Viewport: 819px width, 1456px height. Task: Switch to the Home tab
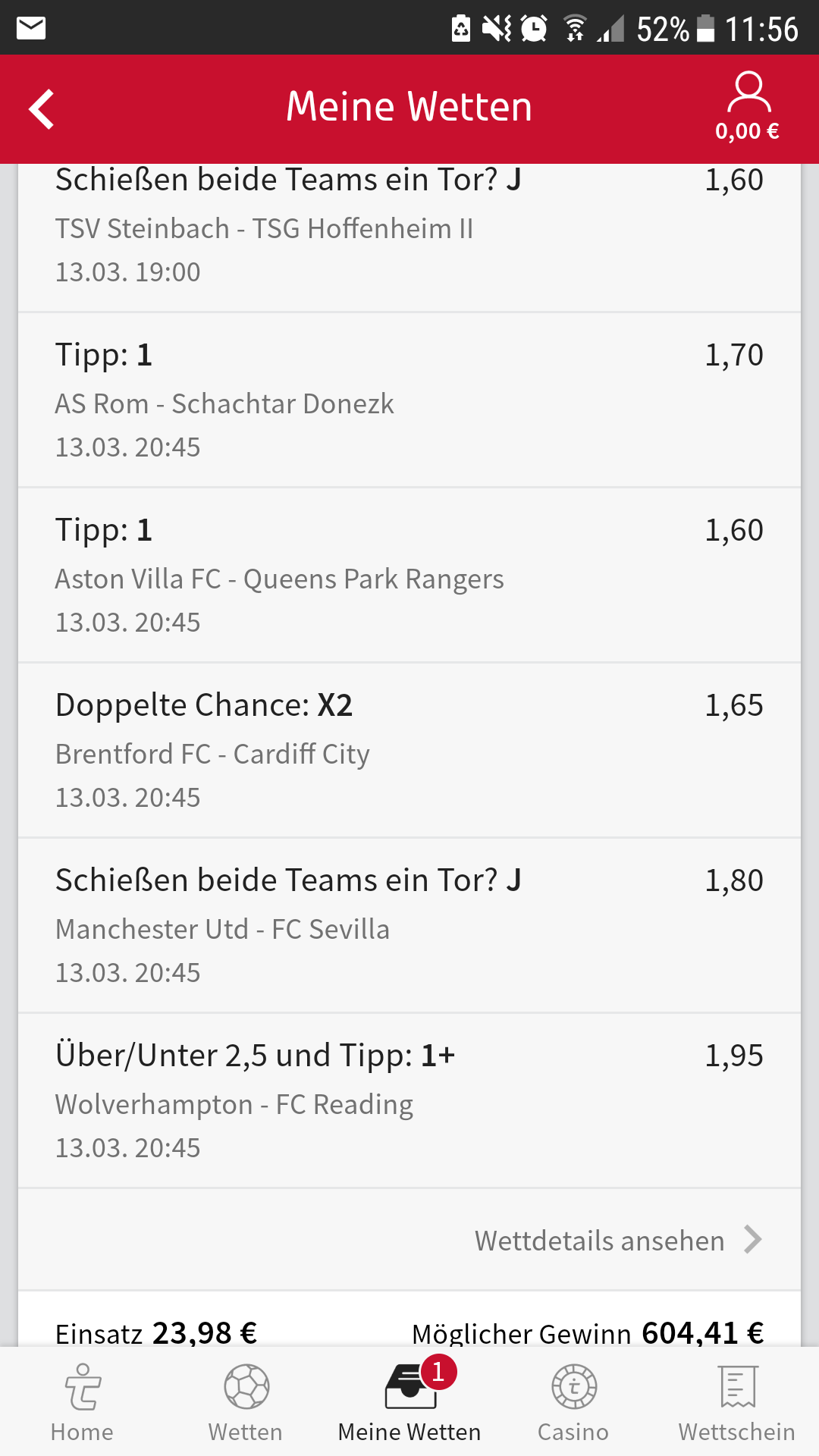tap(82, 1401)
